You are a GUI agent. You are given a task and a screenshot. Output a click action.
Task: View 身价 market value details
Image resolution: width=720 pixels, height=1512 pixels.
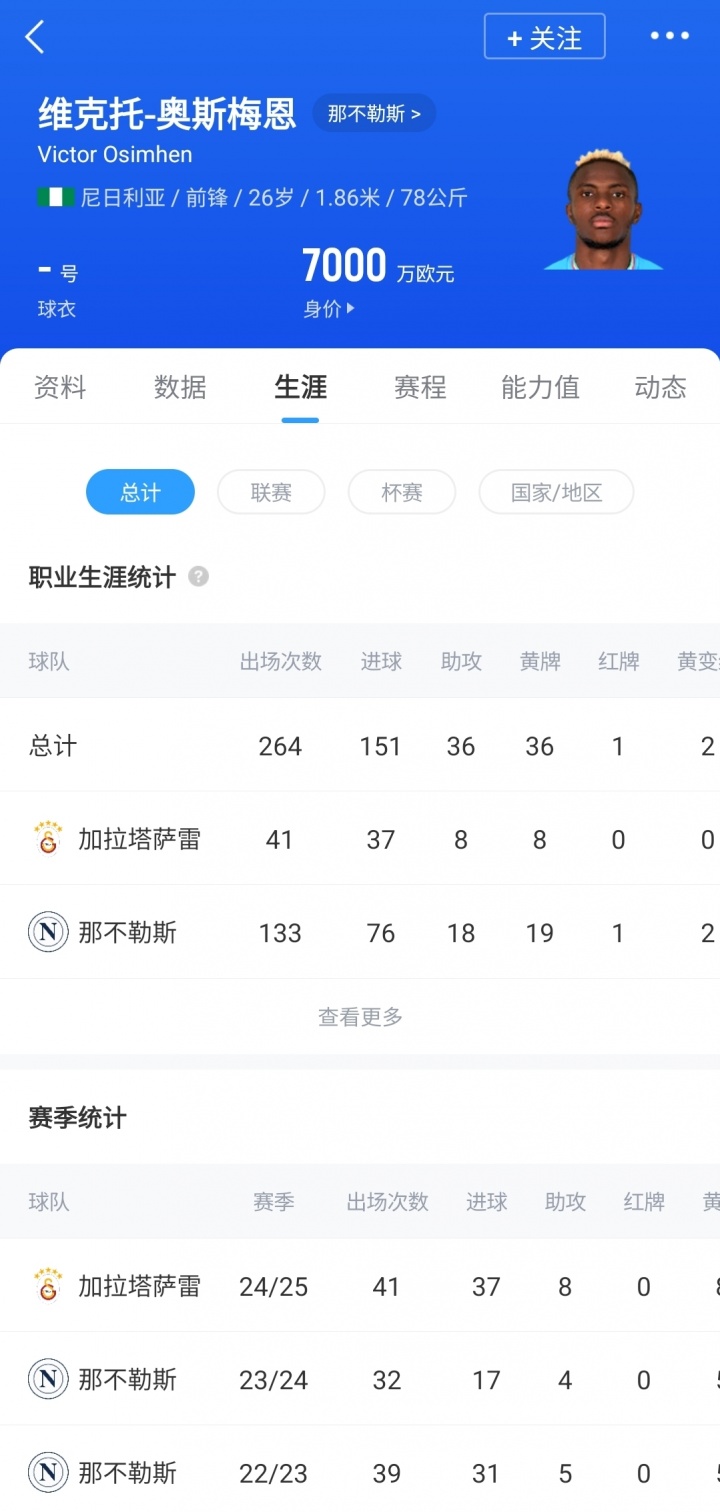pos(329,309)
